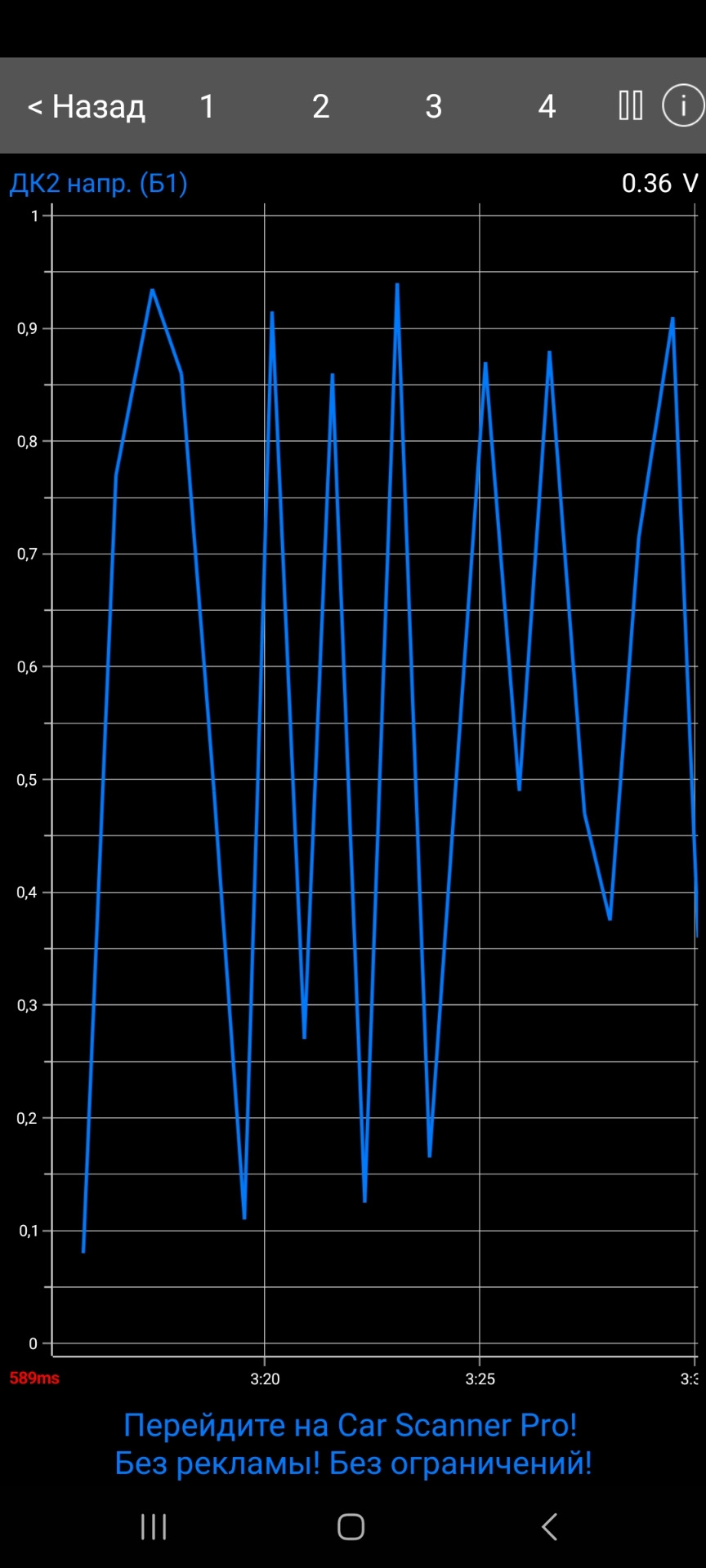706x1568 pixels.
Task: Switch to chart layout 3
Action: click(x=434, y=106)
